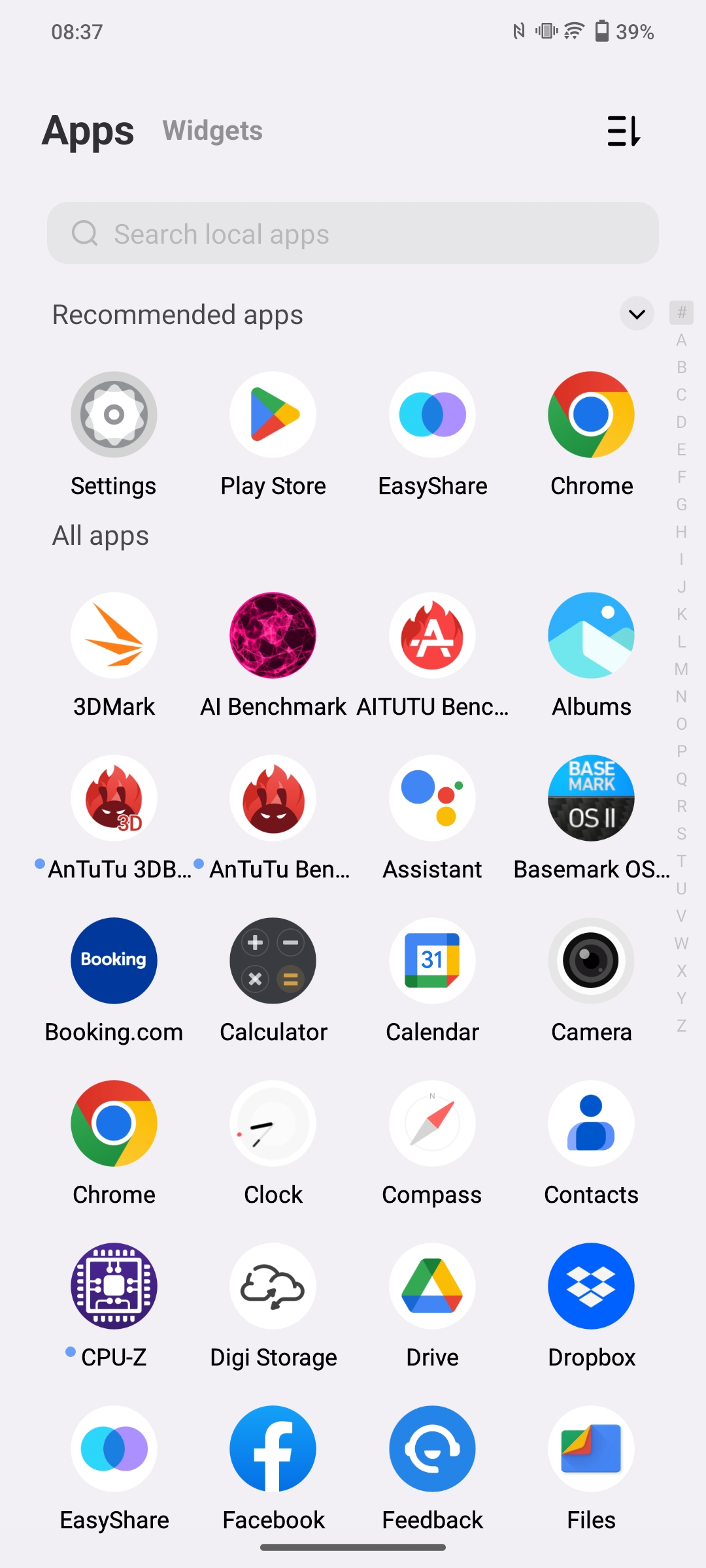Viewport: 706px width, 1568px height.
Task: Open the sort options icon
Action: tap(624, 131)
